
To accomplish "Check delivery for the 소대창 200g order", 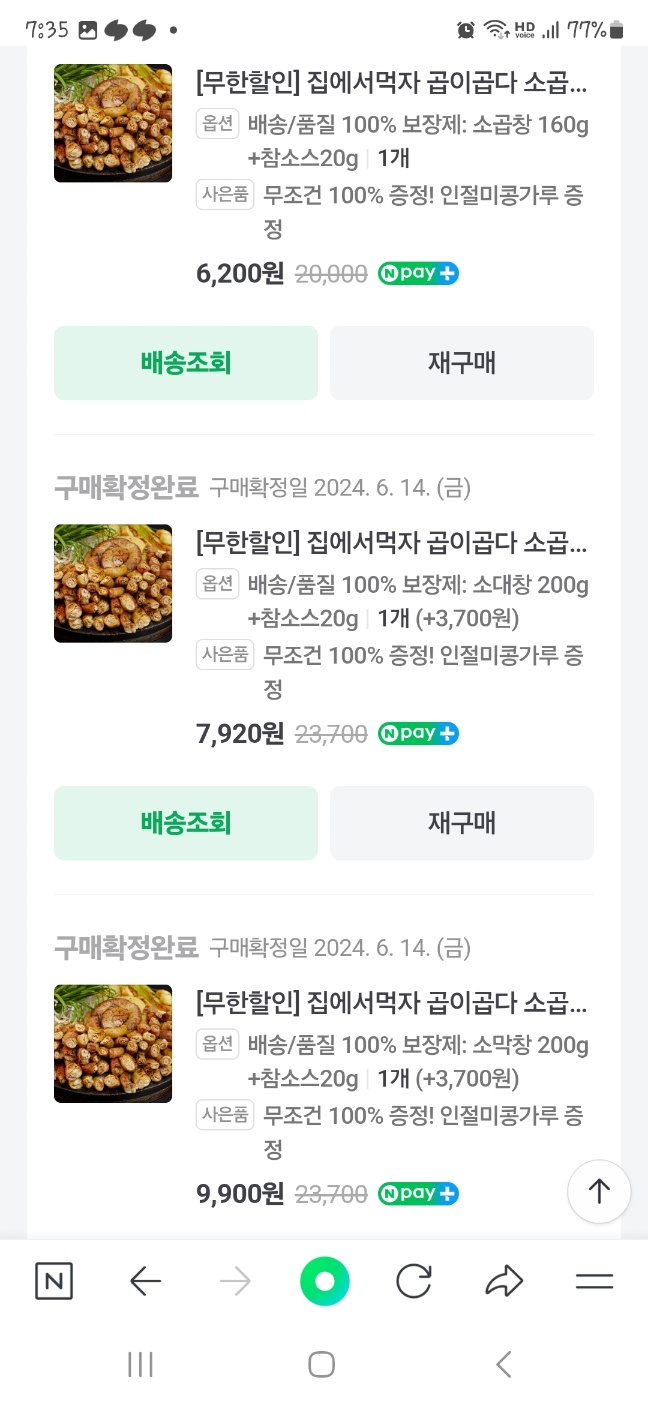I will tap(185, 823).
